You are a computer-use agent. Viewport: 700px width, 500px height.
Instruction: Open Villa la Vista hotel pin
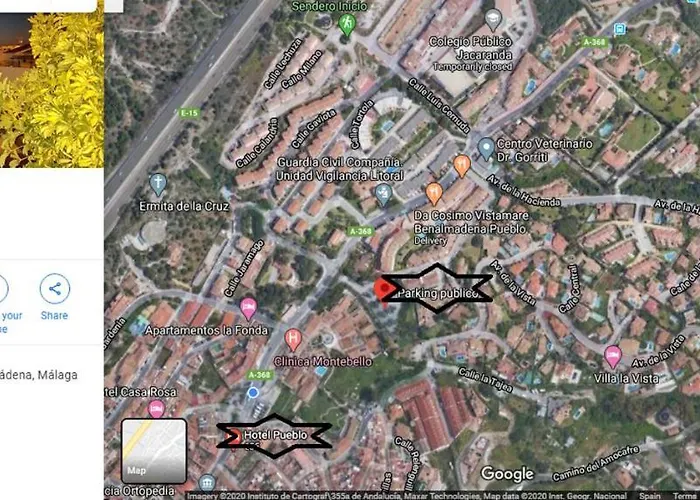pos(612,356)
